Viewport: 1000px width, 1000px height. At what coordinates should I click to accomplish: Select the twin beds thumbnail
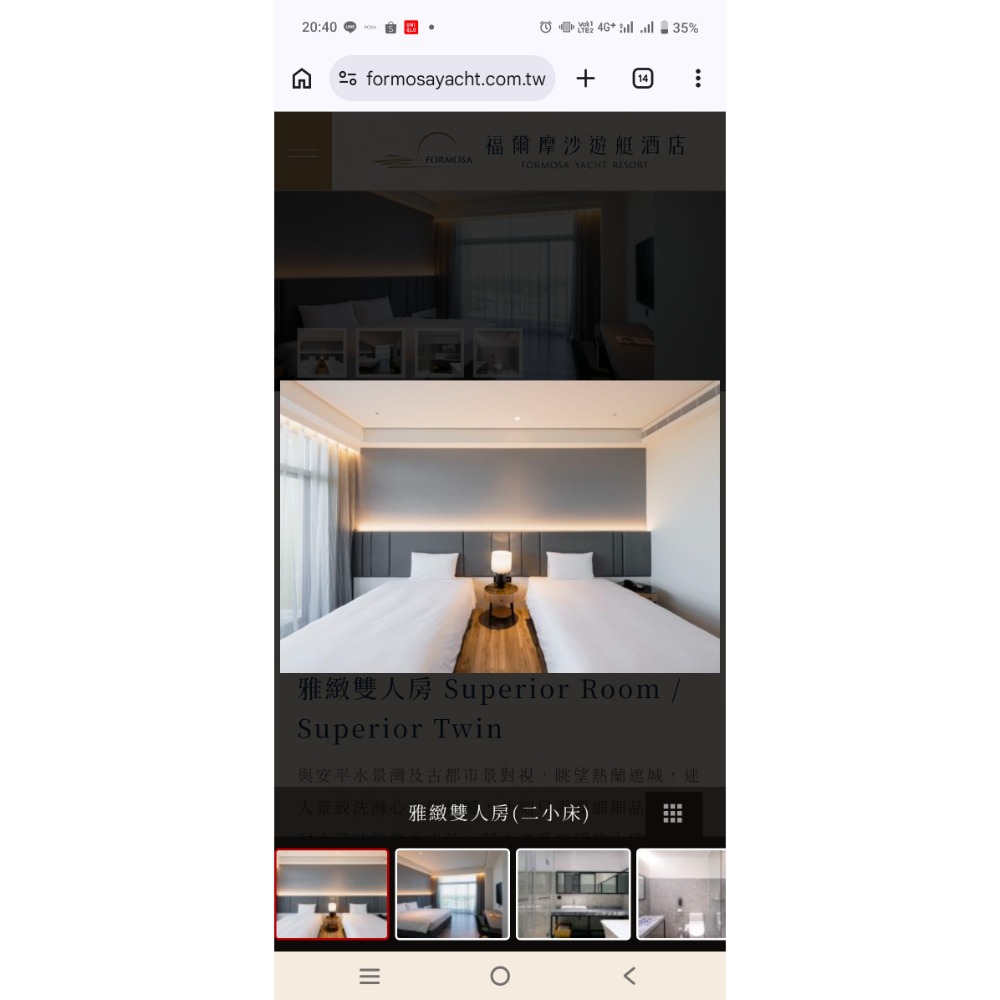pos(332,894)
